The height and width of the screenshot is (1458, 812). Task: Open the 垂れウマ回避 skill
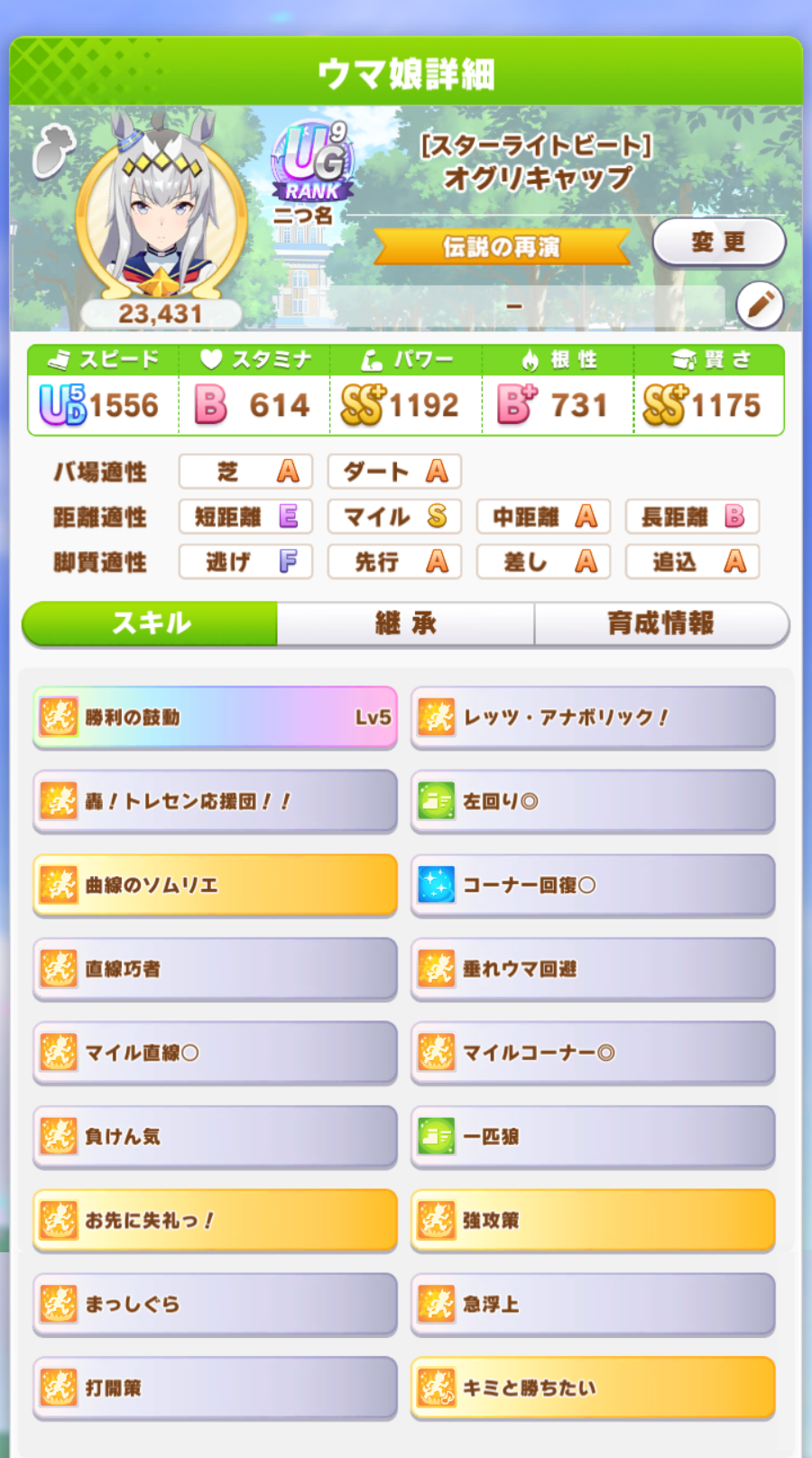click(x=593, y=969)
